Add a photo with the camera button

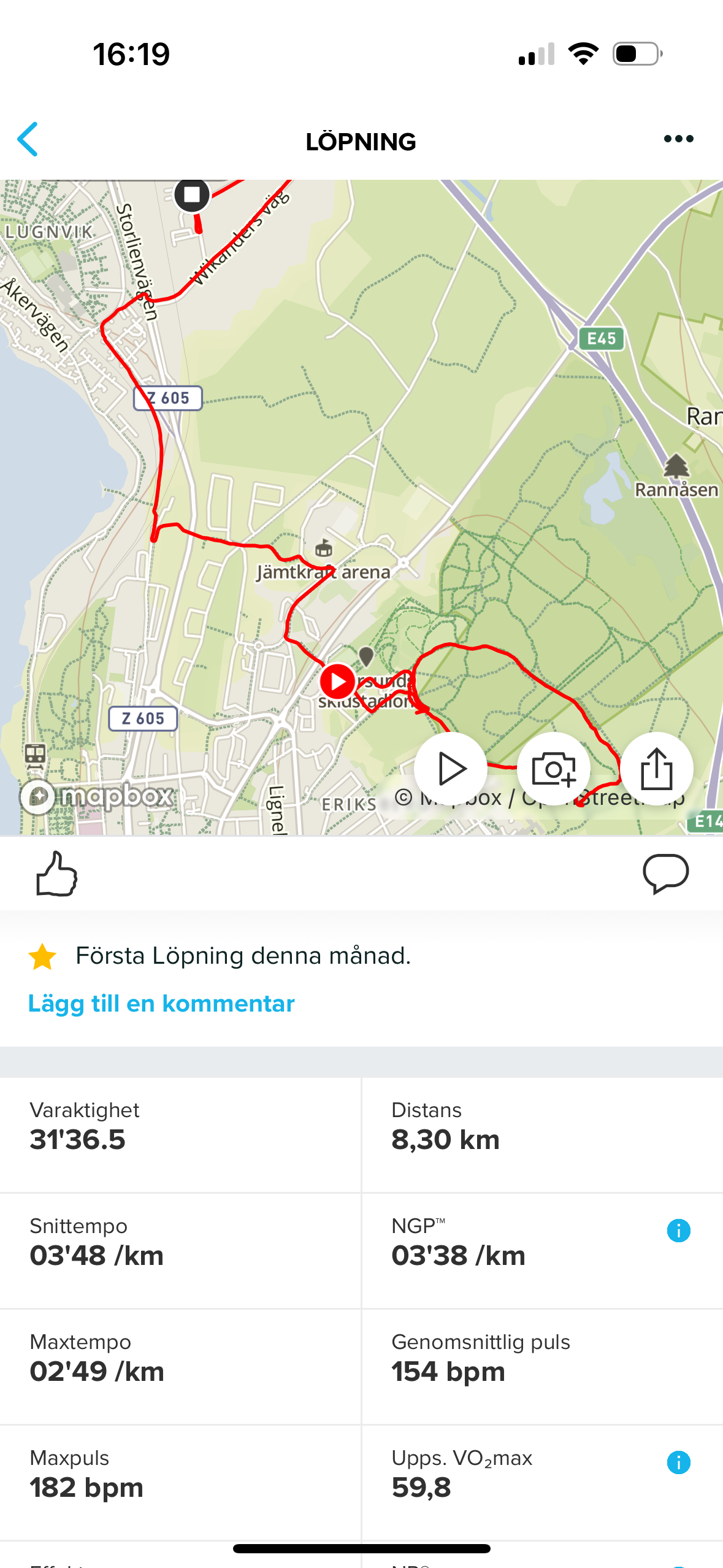(554, 769)
